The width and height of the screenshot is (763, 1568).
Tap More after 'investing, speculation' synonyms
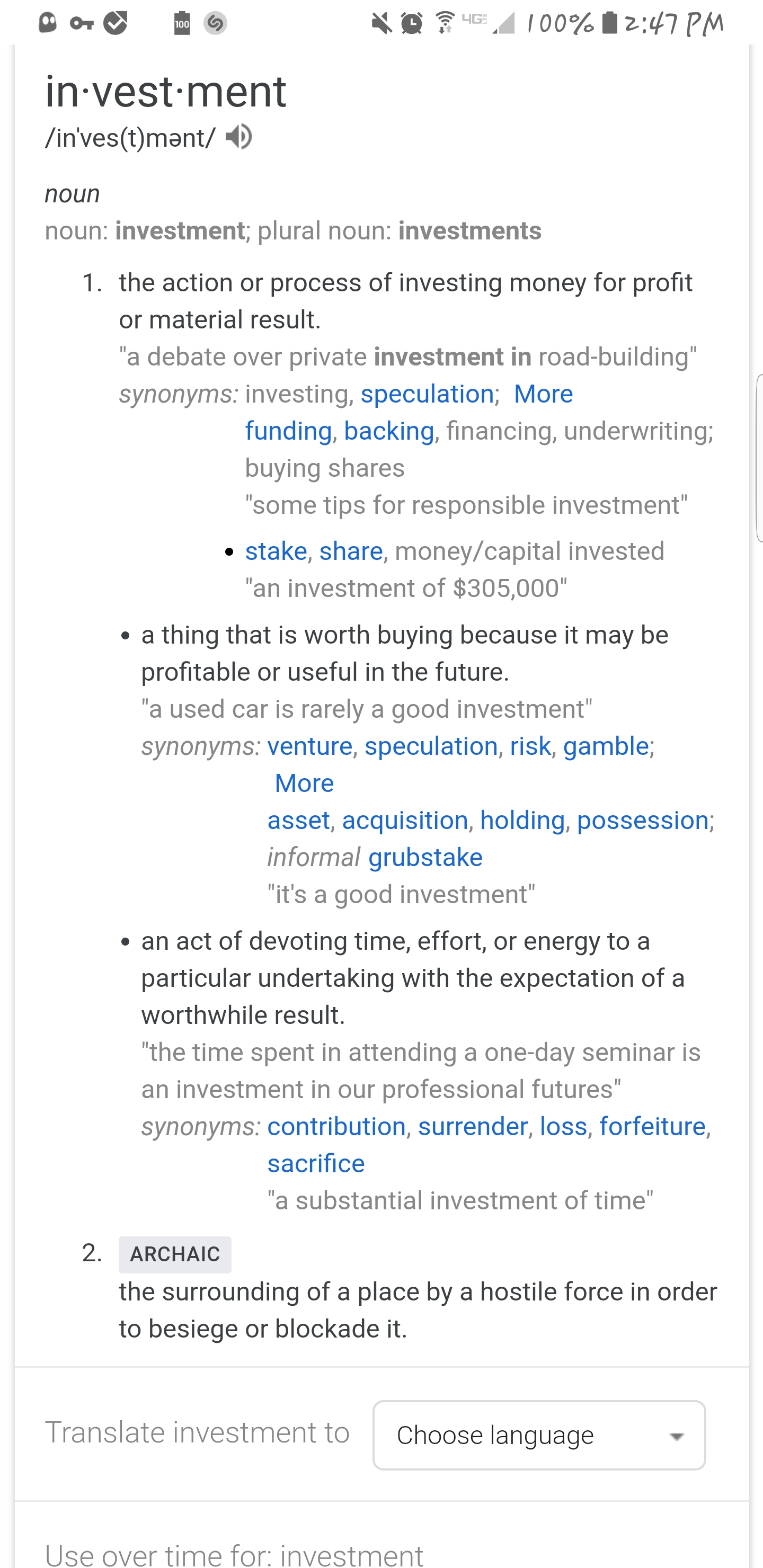point(543,394)
